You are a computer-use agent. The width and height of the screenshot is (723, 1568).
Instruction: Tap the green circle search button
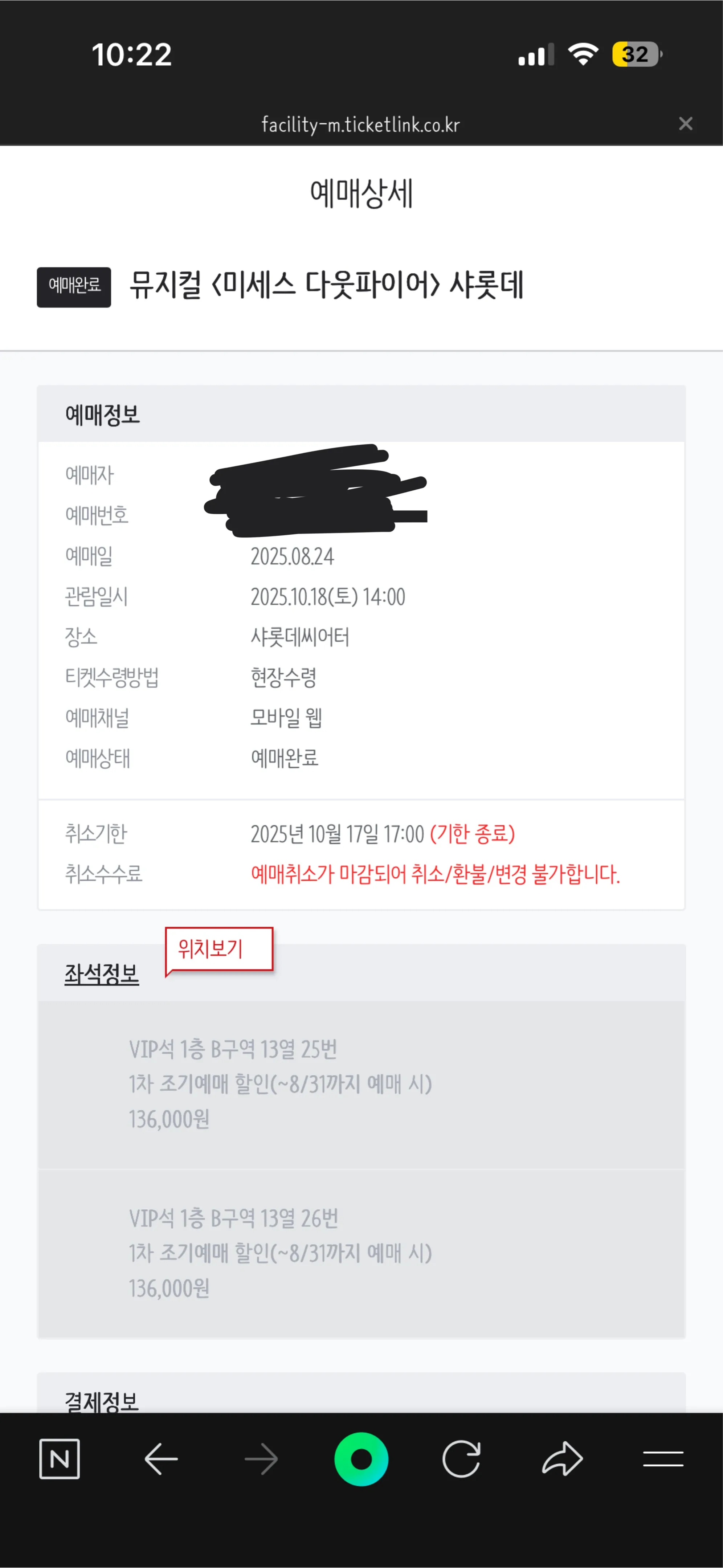(361, 1458)
